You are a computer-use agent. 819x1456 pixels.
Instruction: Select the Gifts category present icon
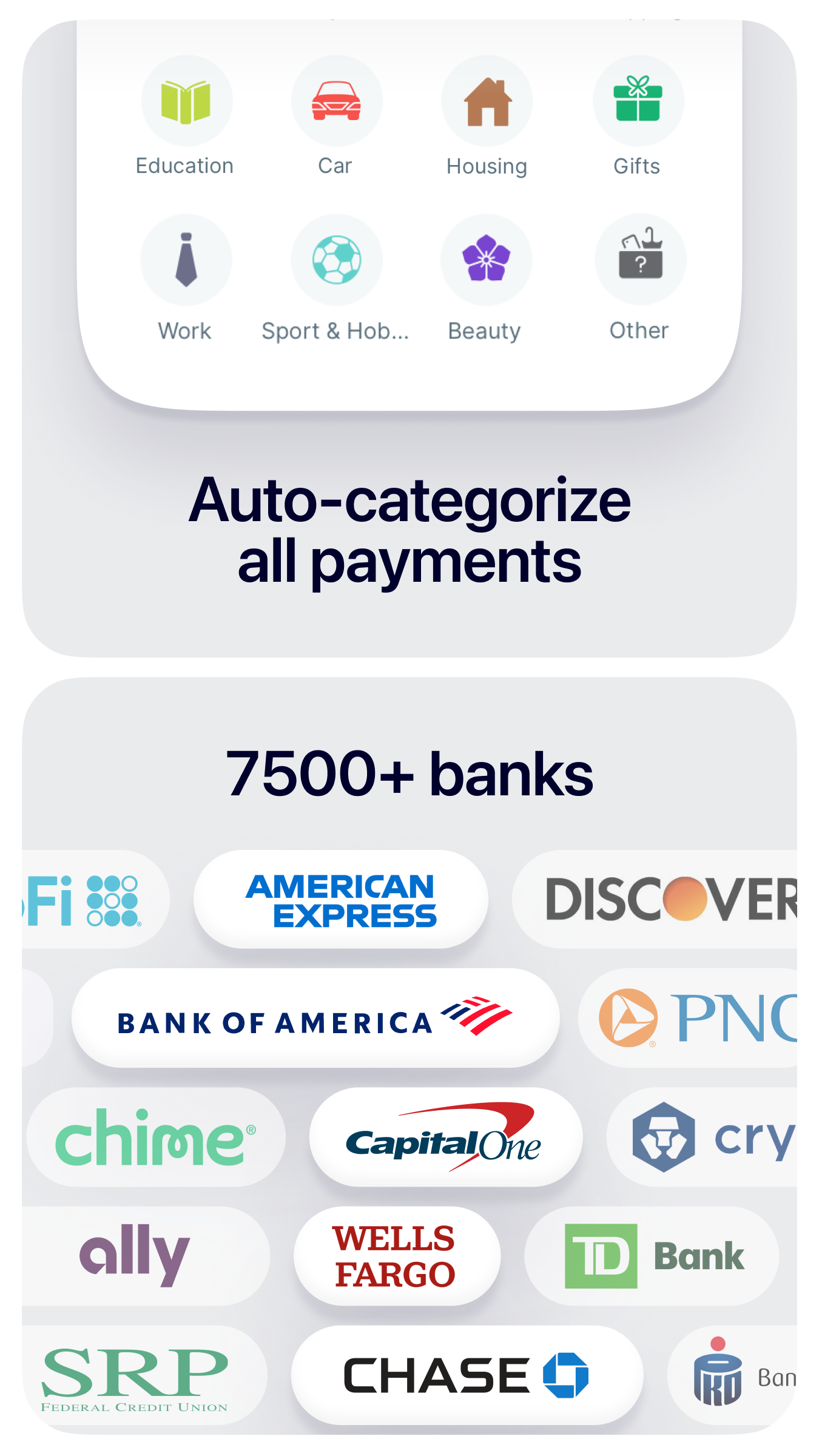(638, 101)
